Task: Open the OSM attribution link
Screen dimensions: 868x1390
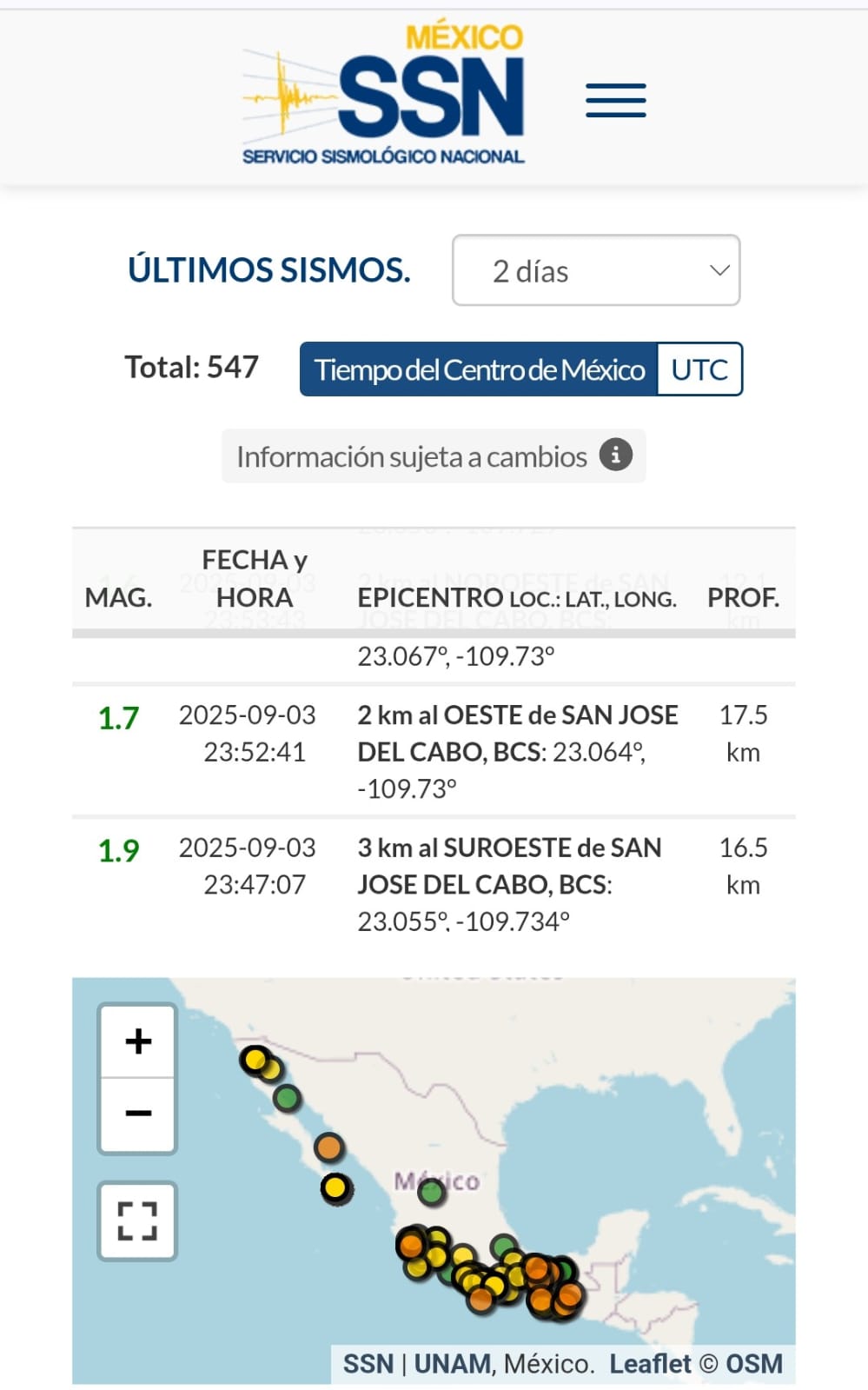Action: [753, 1364]
